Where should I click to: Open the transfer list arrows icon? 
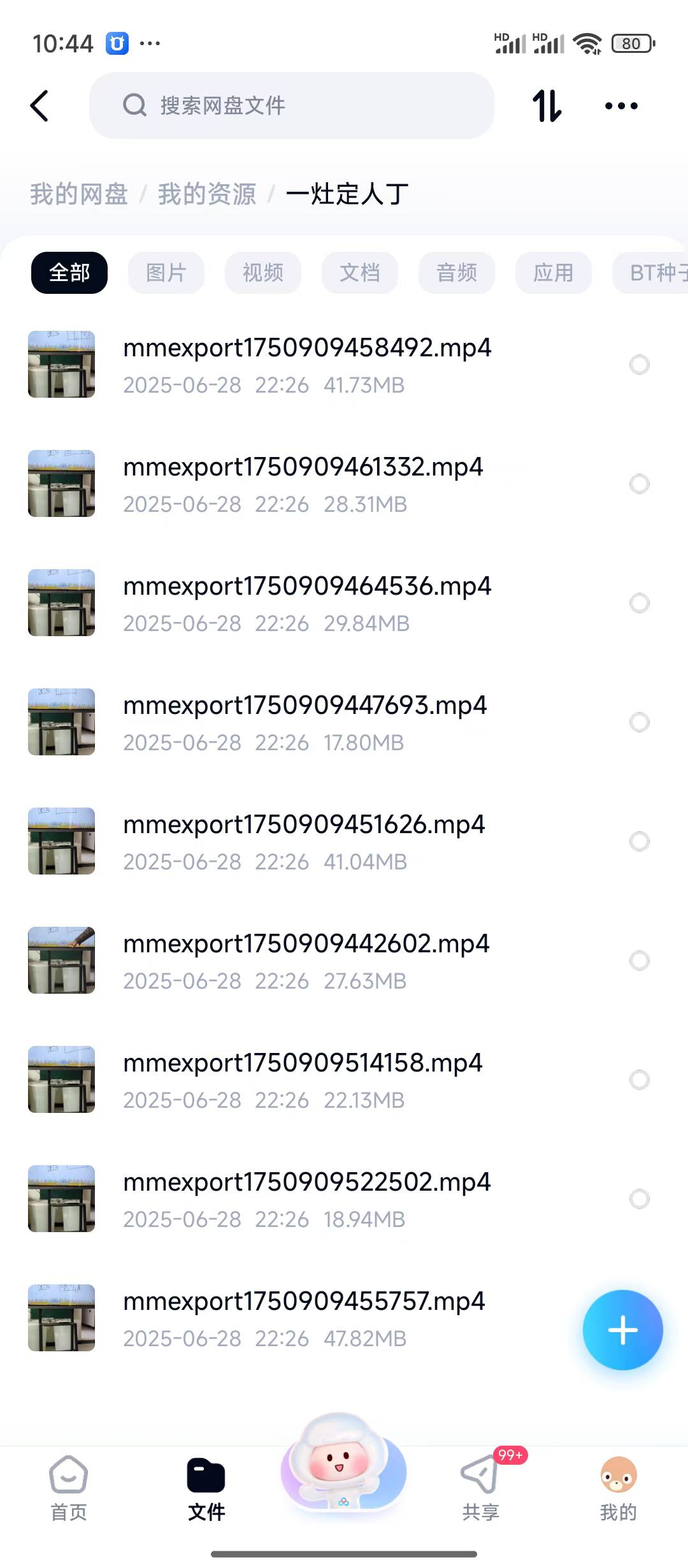547,106
